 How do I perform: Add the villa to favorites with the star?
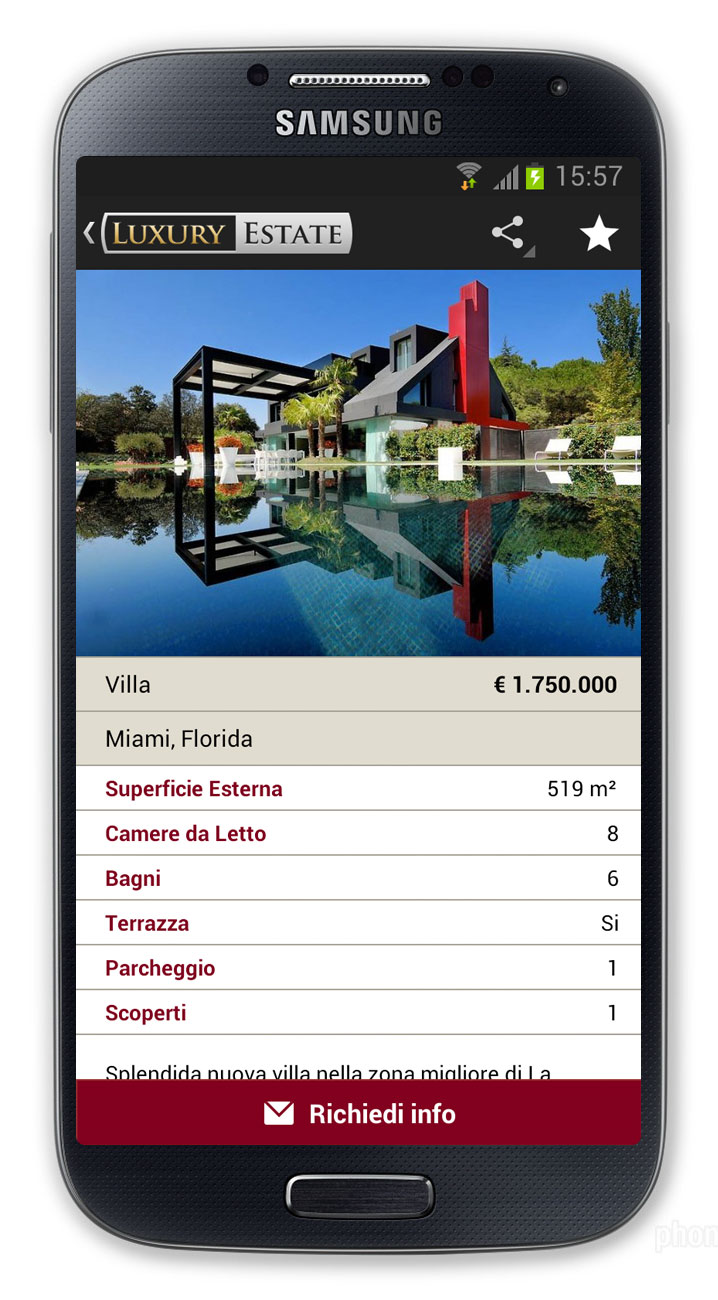point(599,235)
